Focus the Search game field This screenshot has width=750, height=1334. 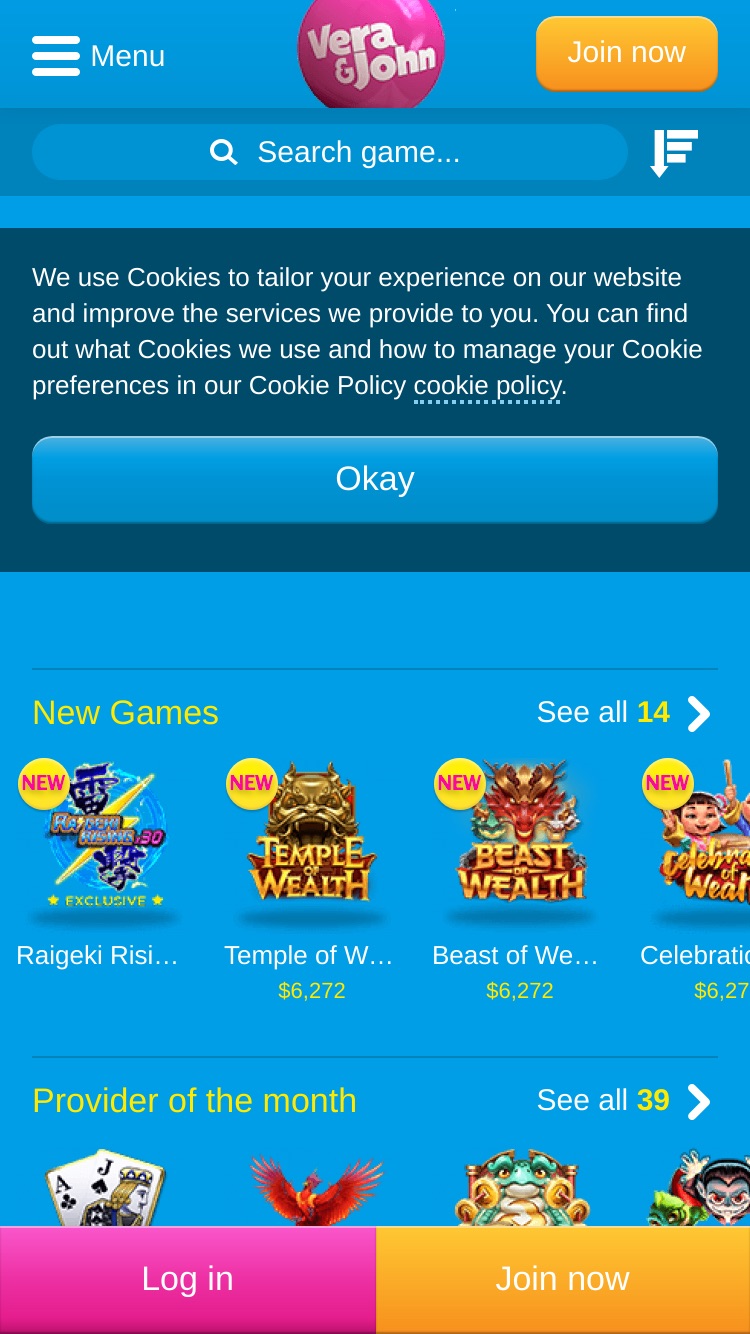330,152
